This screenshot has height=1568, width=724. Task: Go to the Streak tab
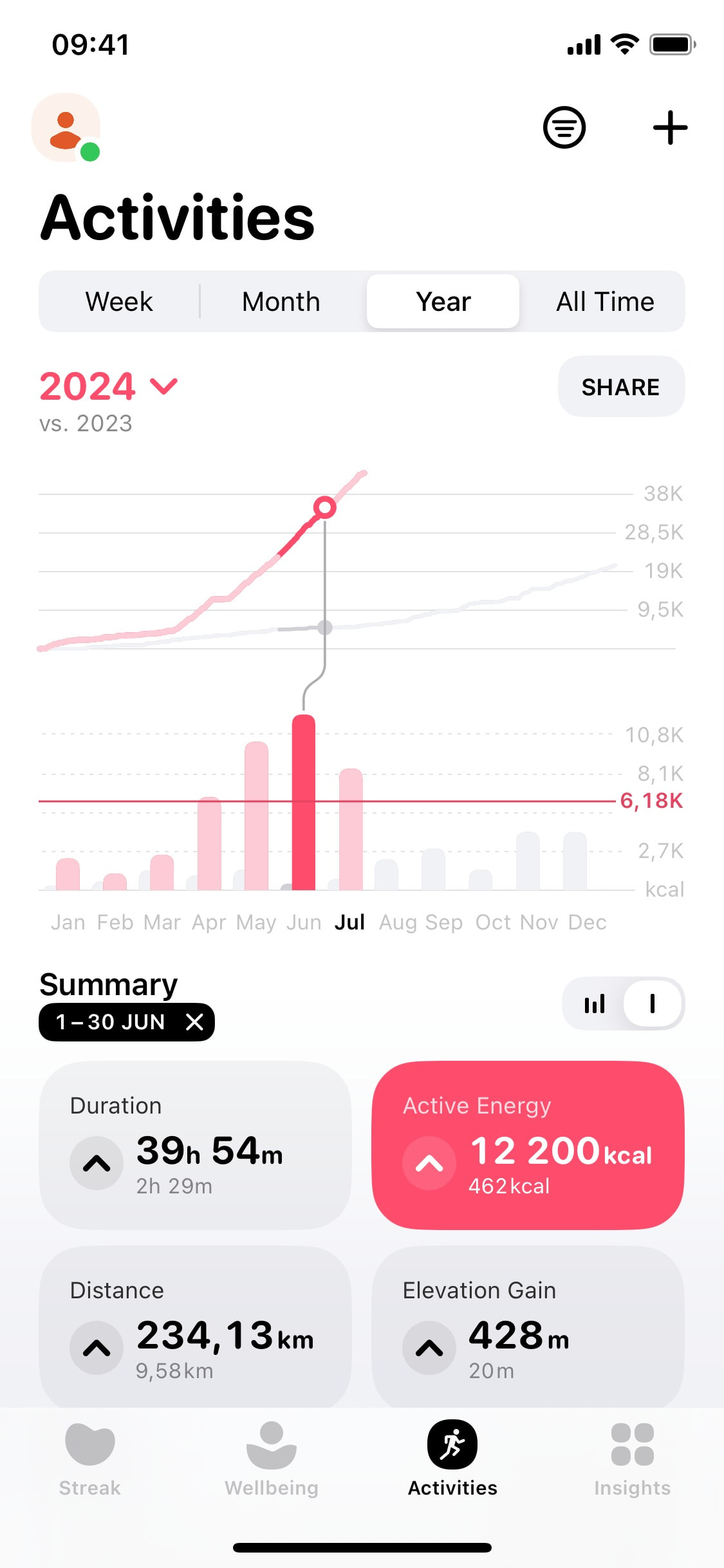pyautogui.click(x=90, y=1459)
